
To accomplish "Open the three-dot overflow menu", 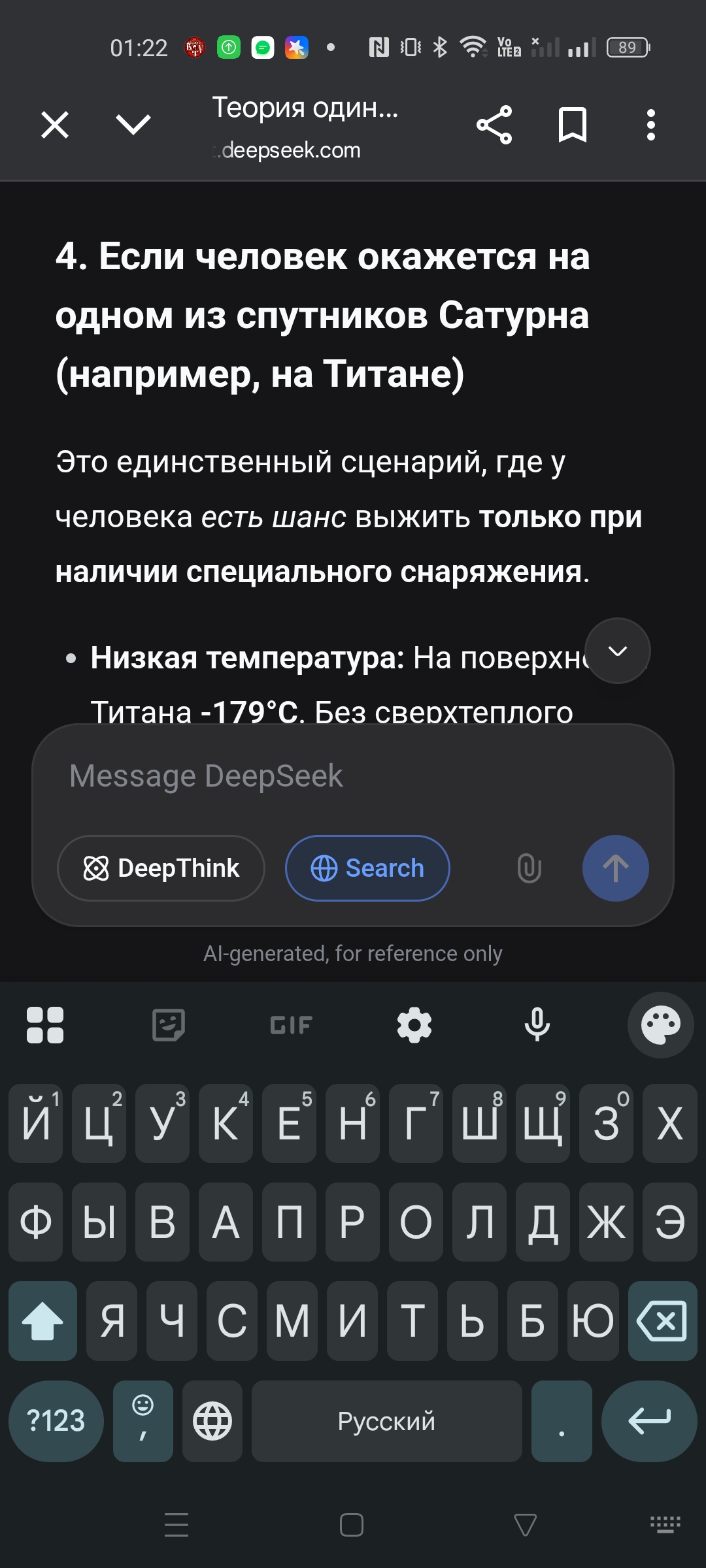I will point(651,125).
